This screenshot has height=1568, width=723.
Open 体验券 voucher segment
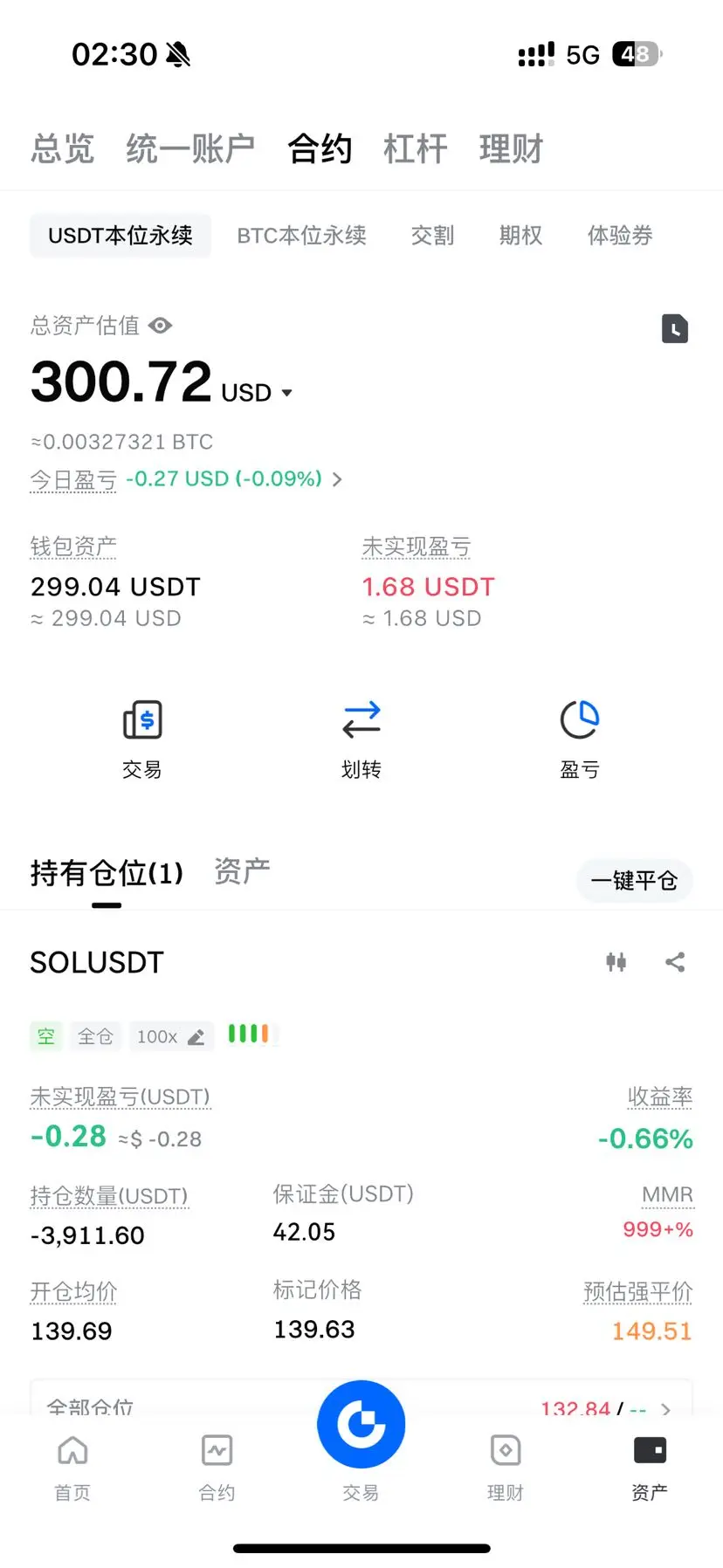pyautogui.click(x=619, y=236)
